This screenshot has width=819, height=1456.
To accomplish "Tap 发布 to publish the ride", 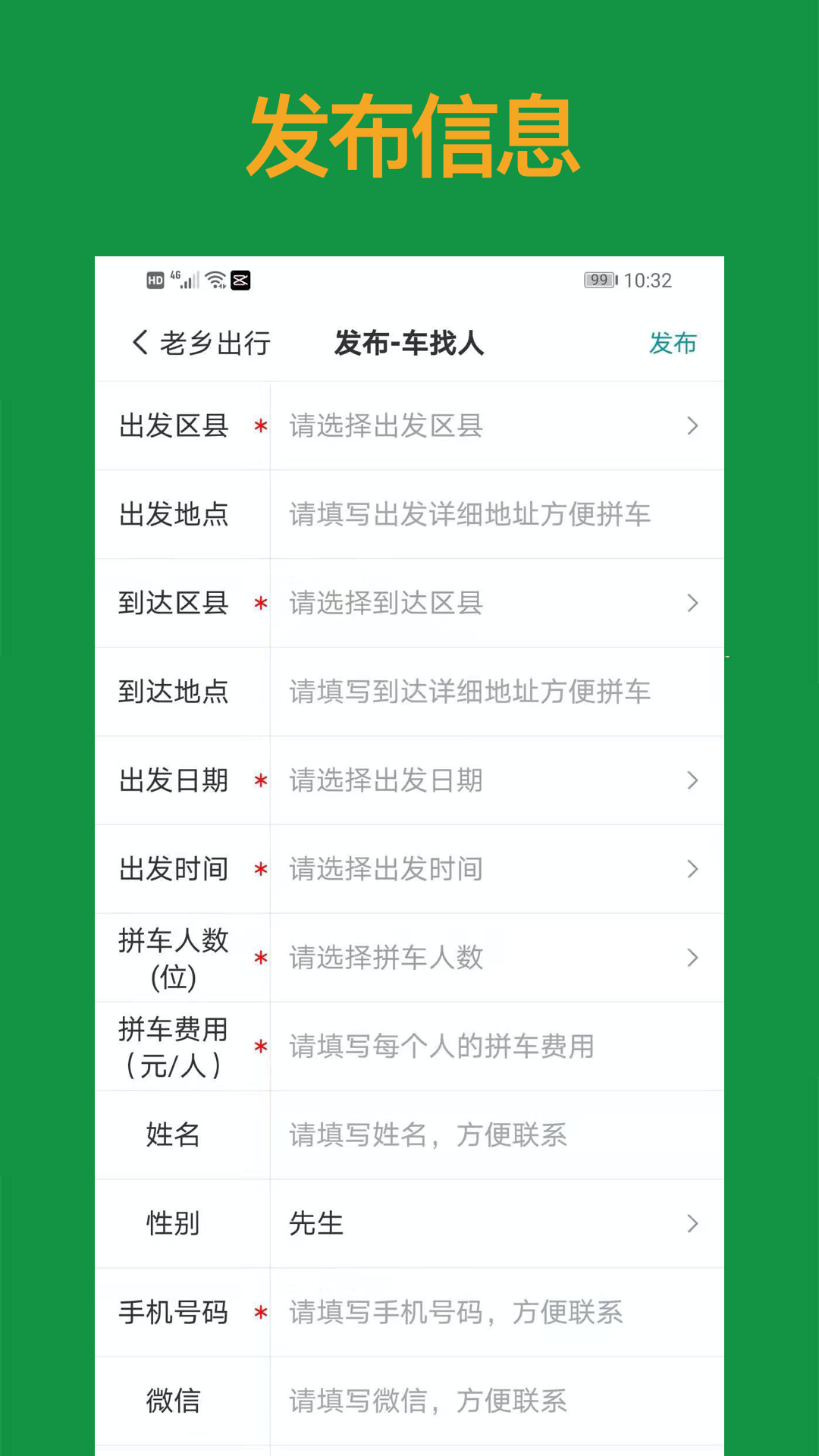I will 672,343.
